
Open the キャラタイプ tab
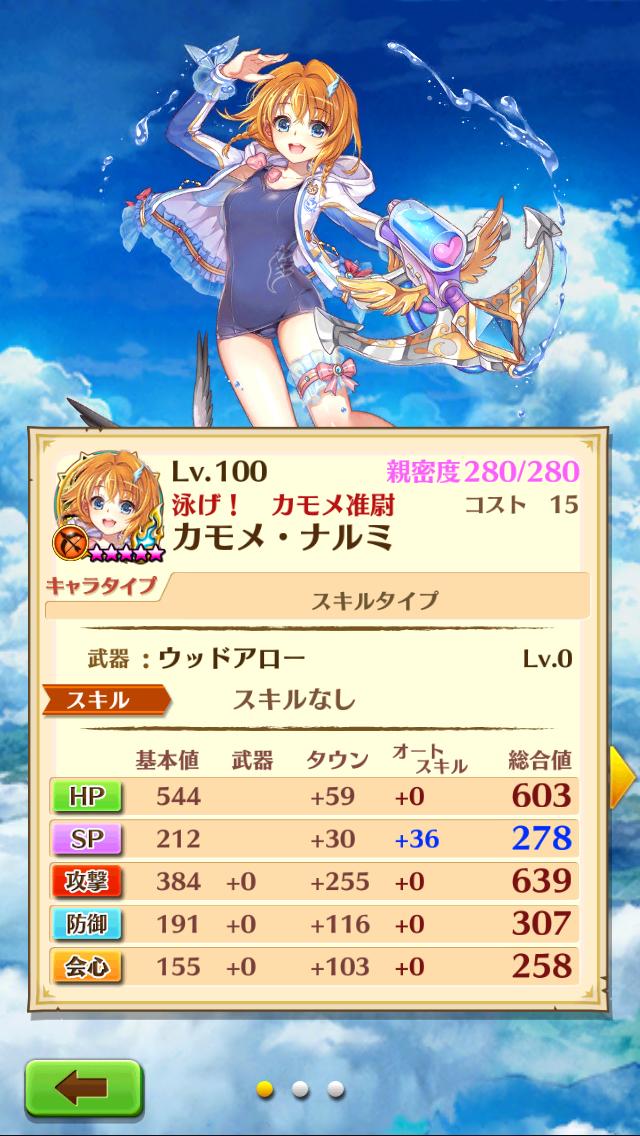100,587
